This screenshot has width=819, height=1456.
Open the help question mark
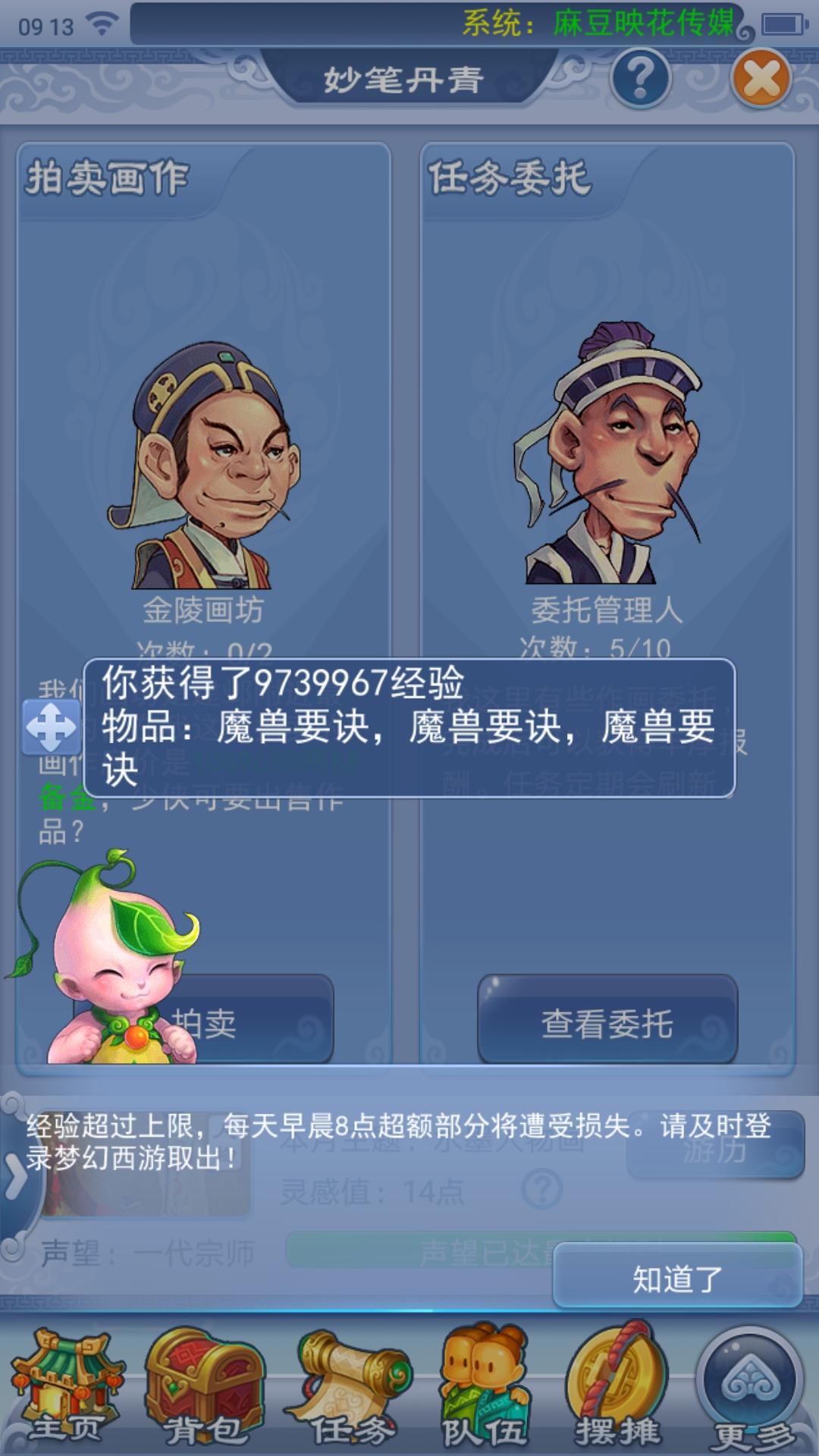(x=641, y=77)
